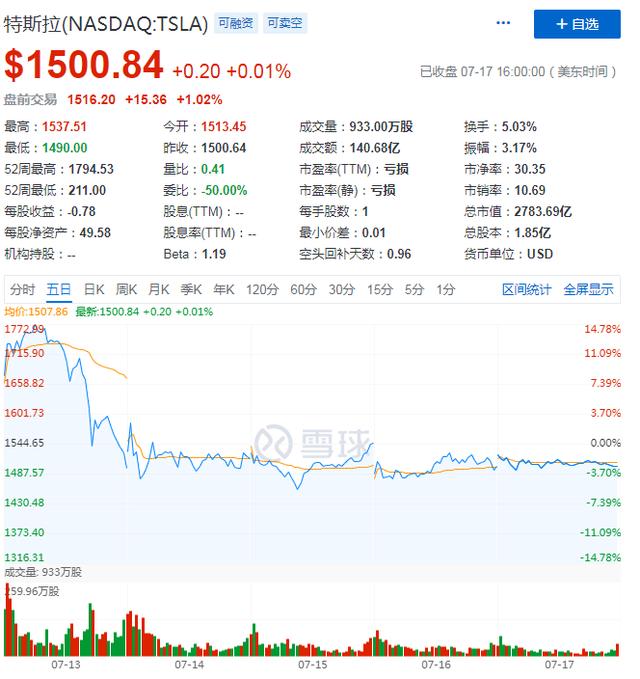Switch to the 日K chart tab
The image size is (640, 679).
(93, 290)
